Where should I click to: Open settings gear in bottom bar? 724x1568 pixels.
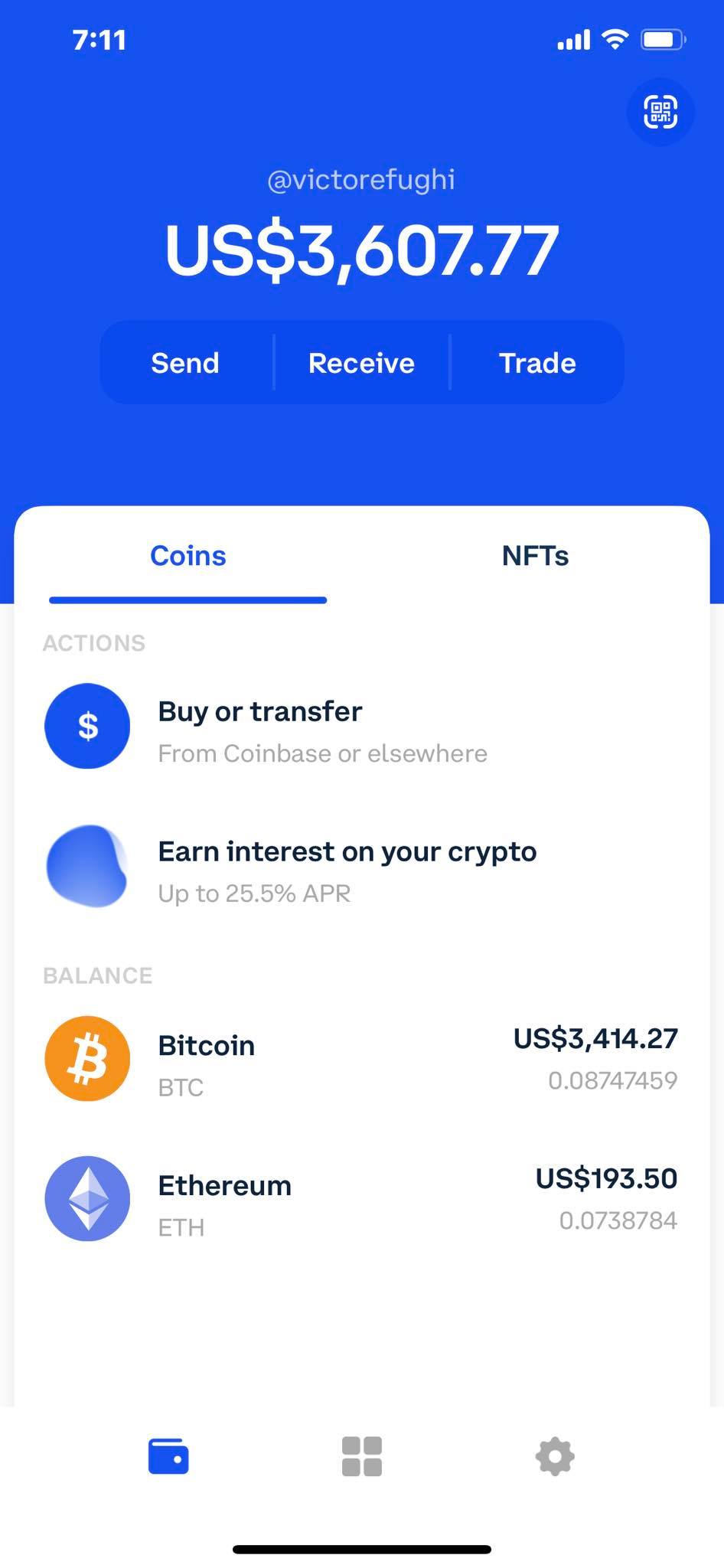pyautogui.click(x=555, y=1456)
